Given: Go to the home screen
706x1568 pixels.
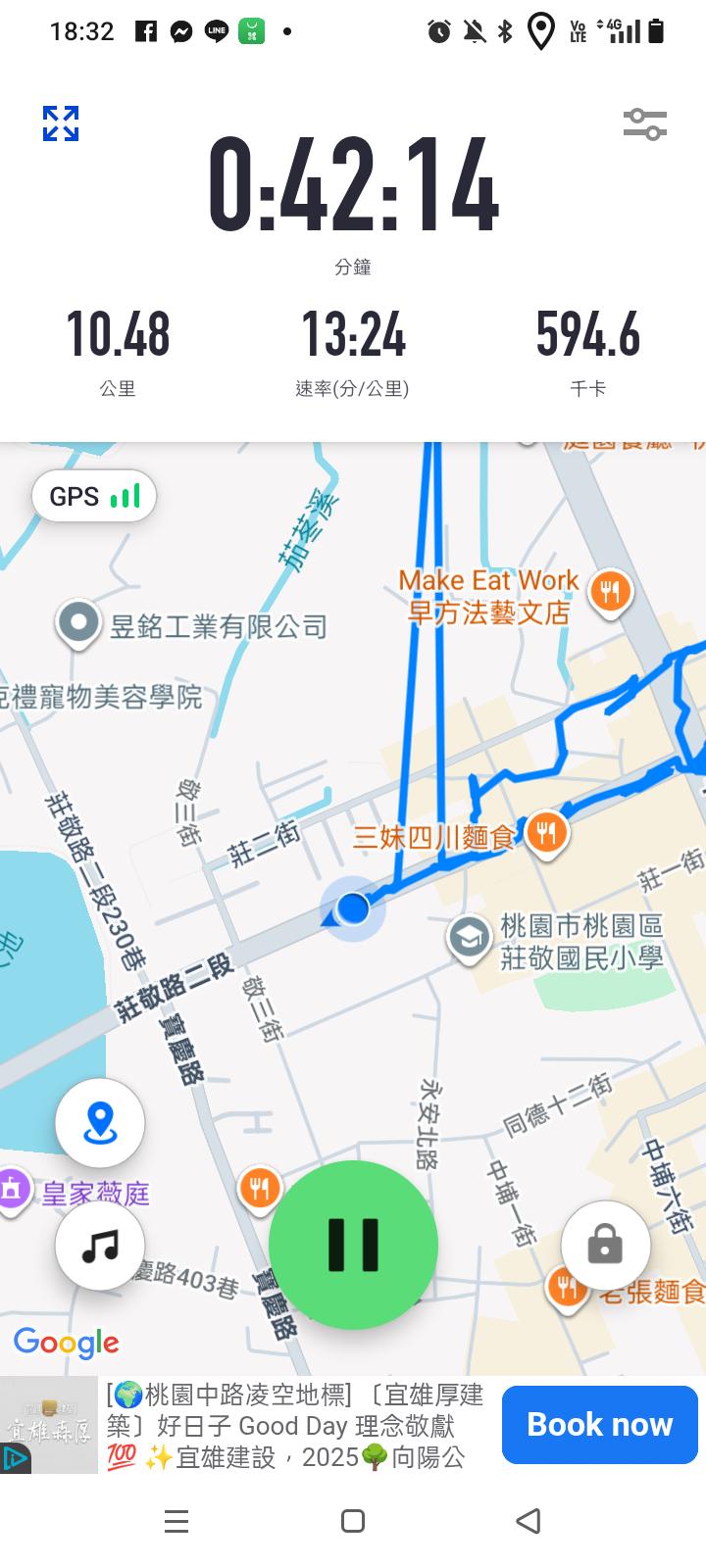Looking at the screenshot, I should 353,1521.
